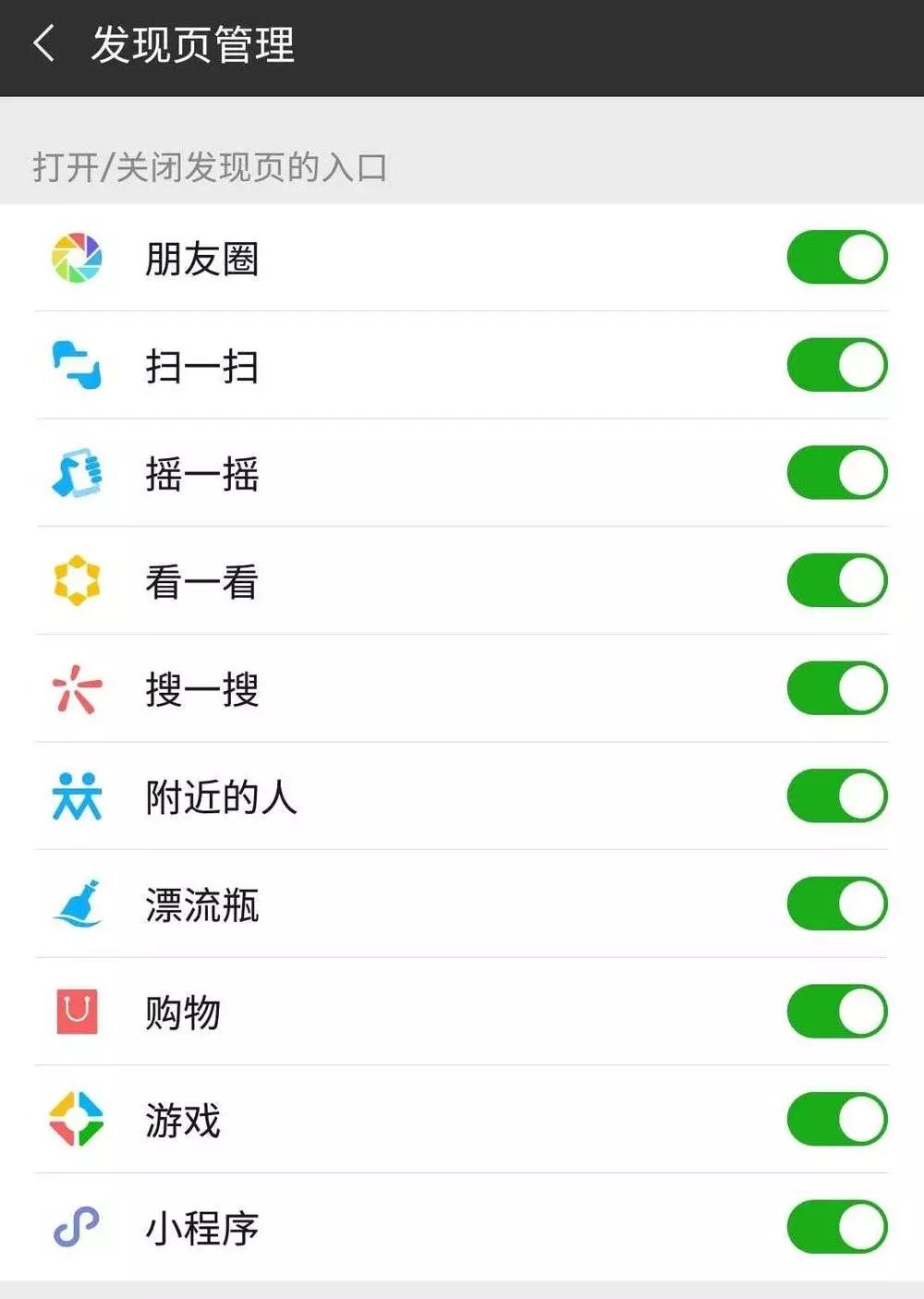Turn off the 小程序 toggle

[836, 1227]
